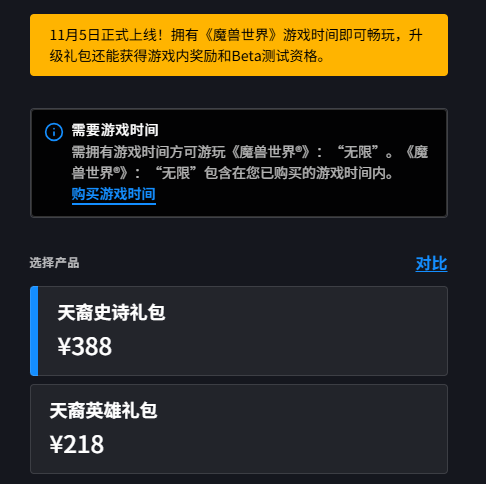The image size is (486, 484).
Task: Tap the 对比 compare link
Action: [431, 264]
